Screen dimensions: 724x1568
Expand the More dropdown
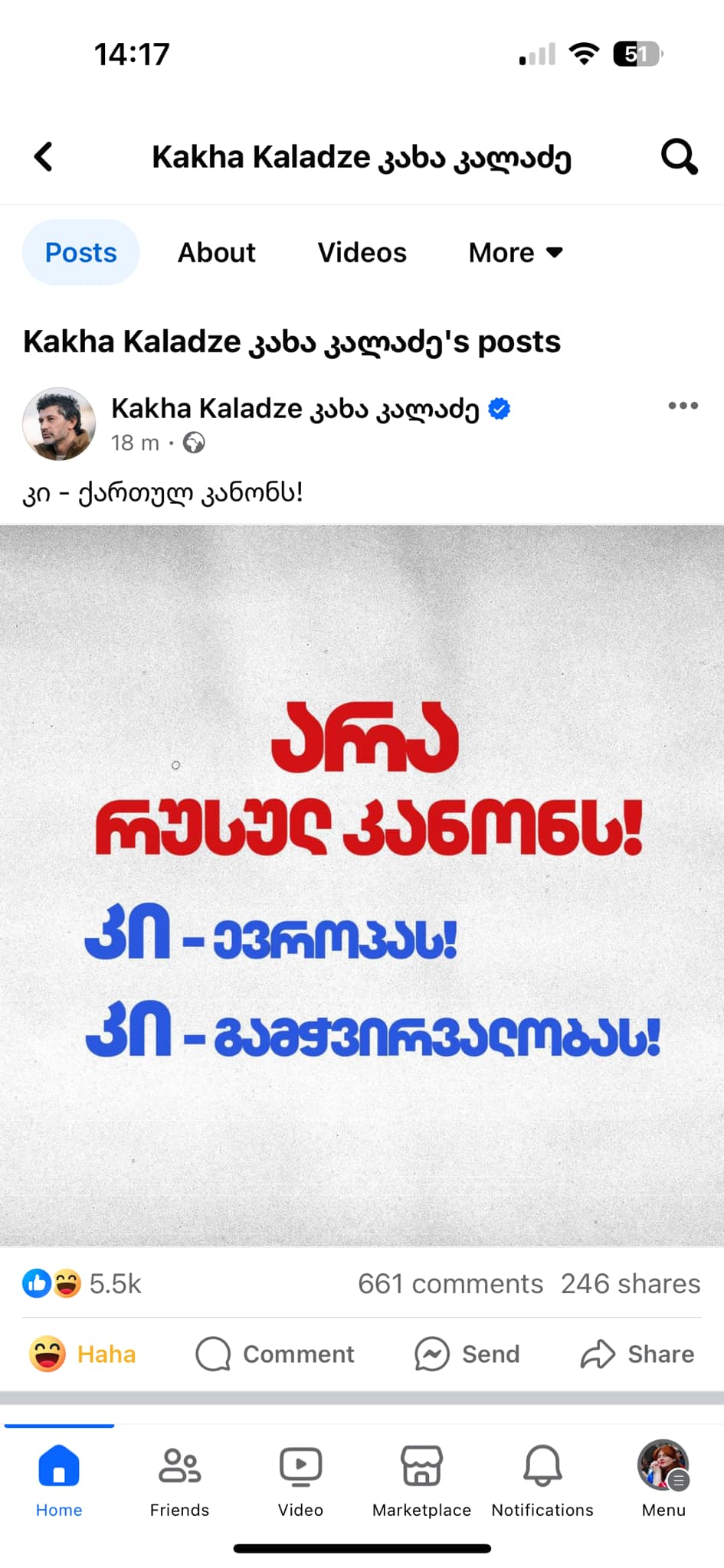pos(516,253)
